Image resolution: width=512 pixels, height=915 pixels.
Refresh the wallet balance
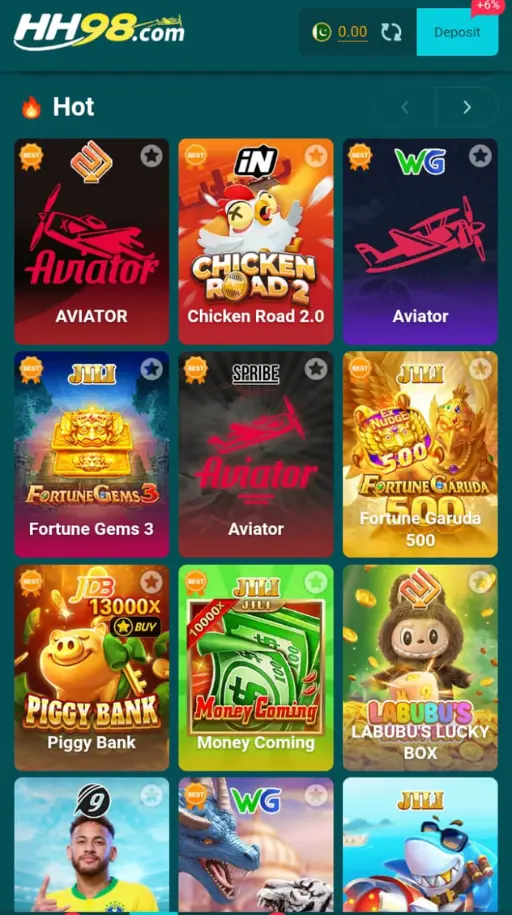click(x=391, y=32)
